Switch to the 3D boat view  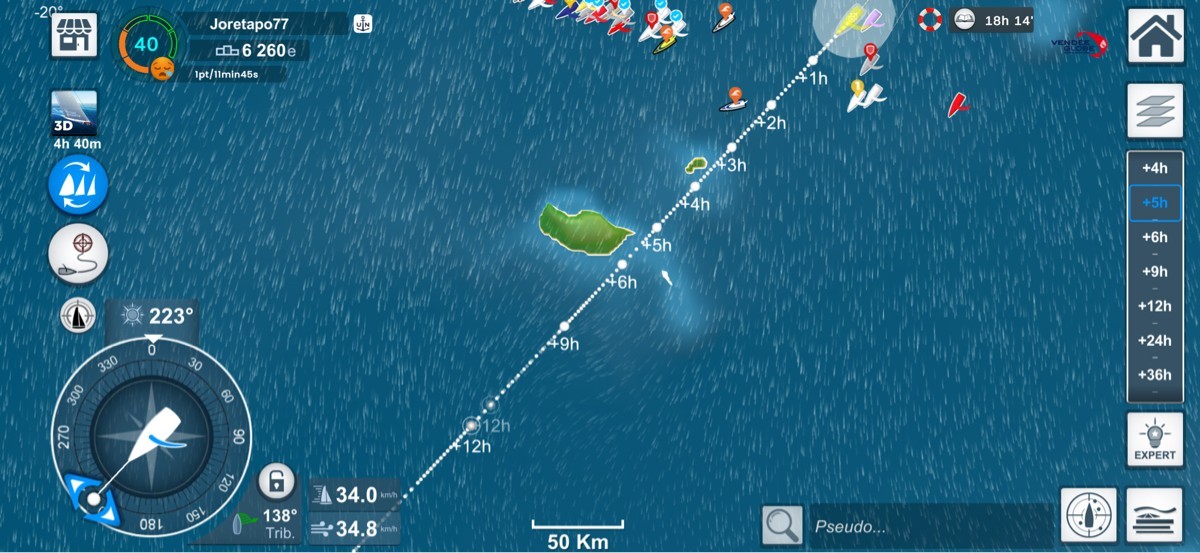click(75, 113)
